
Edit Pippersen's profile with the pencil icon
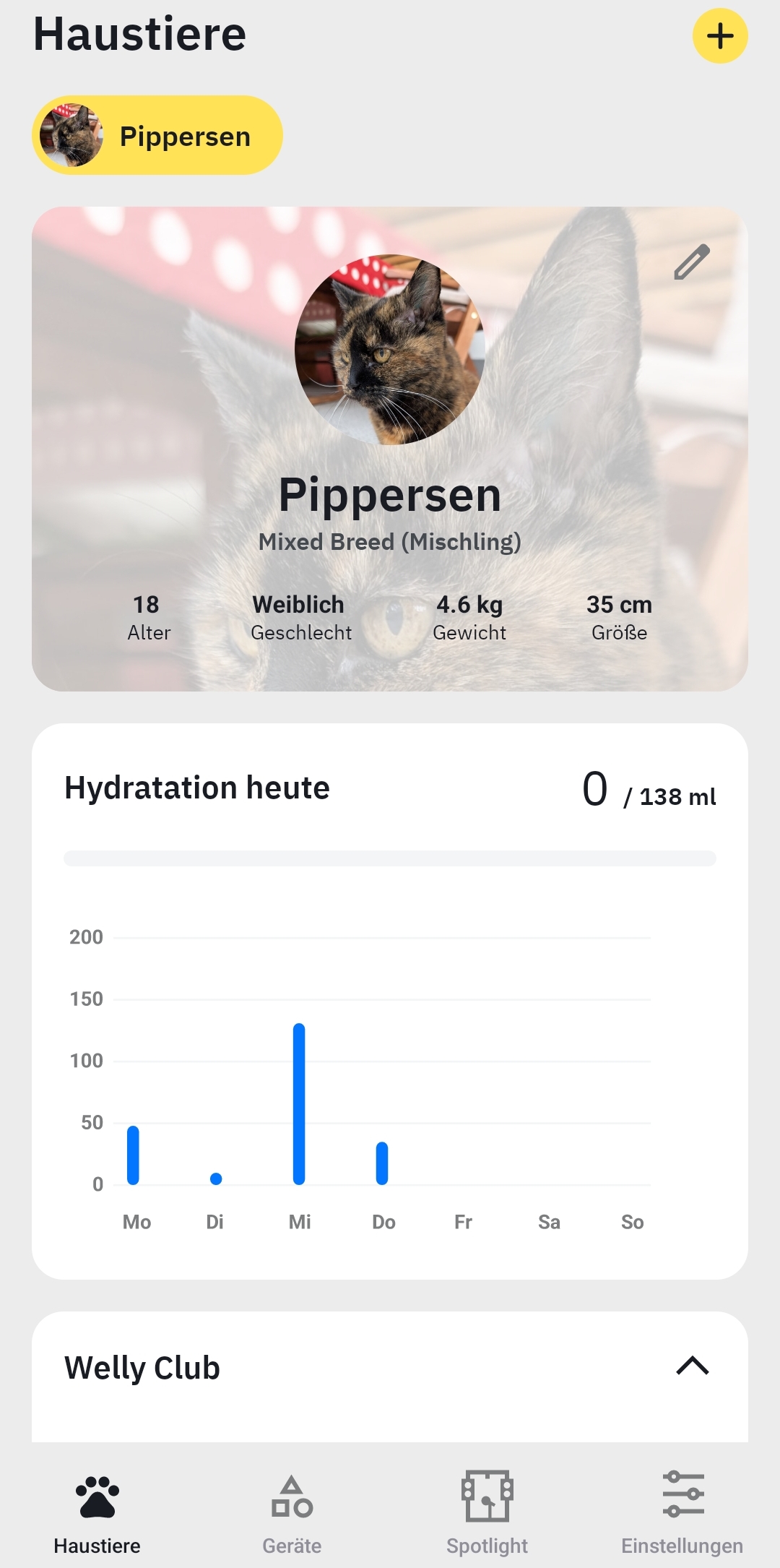[691, 262]
